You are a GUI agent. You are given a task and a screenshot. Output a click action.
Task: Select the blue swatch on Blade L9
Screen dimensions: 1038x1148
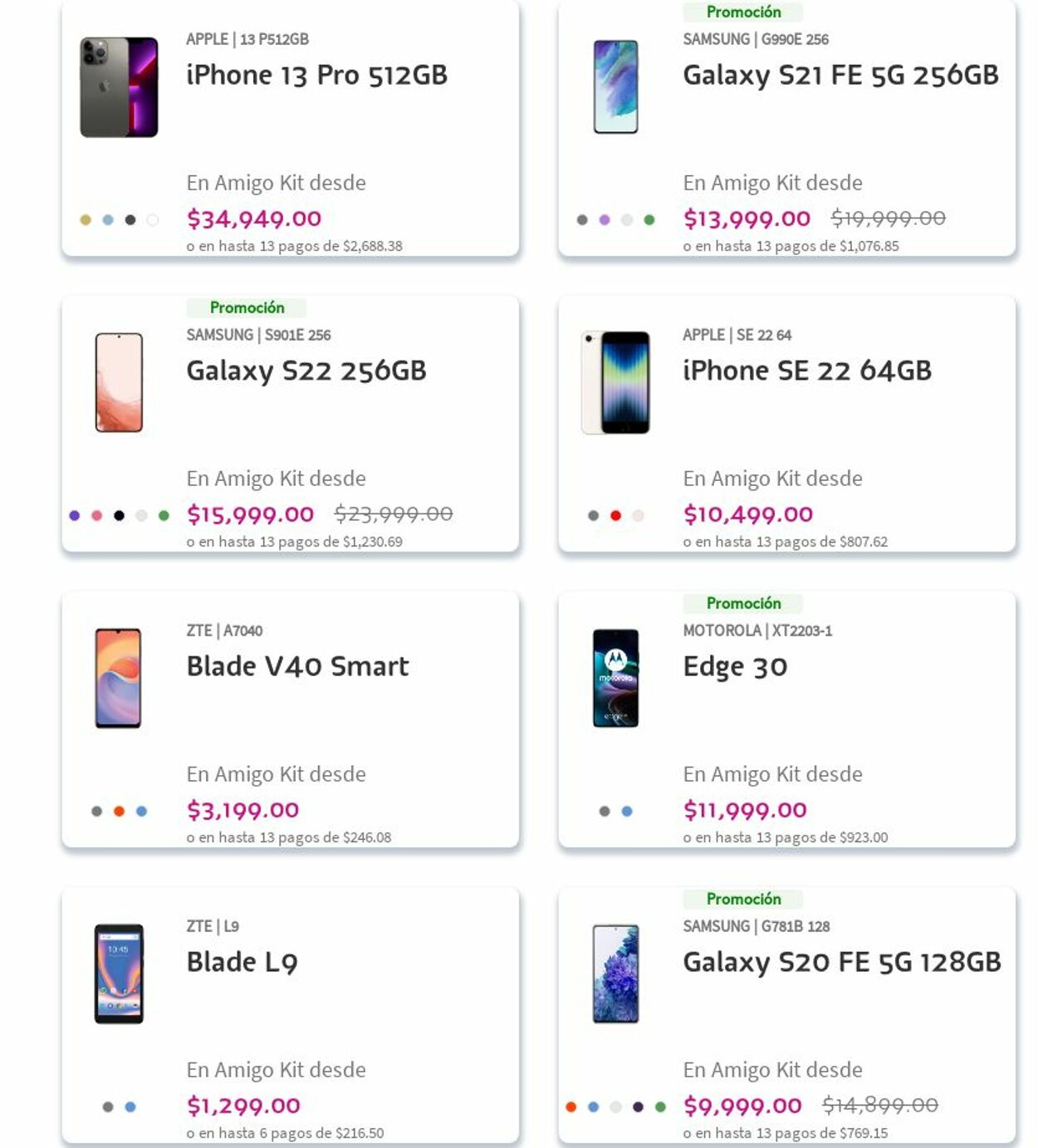pos(130,1107)
